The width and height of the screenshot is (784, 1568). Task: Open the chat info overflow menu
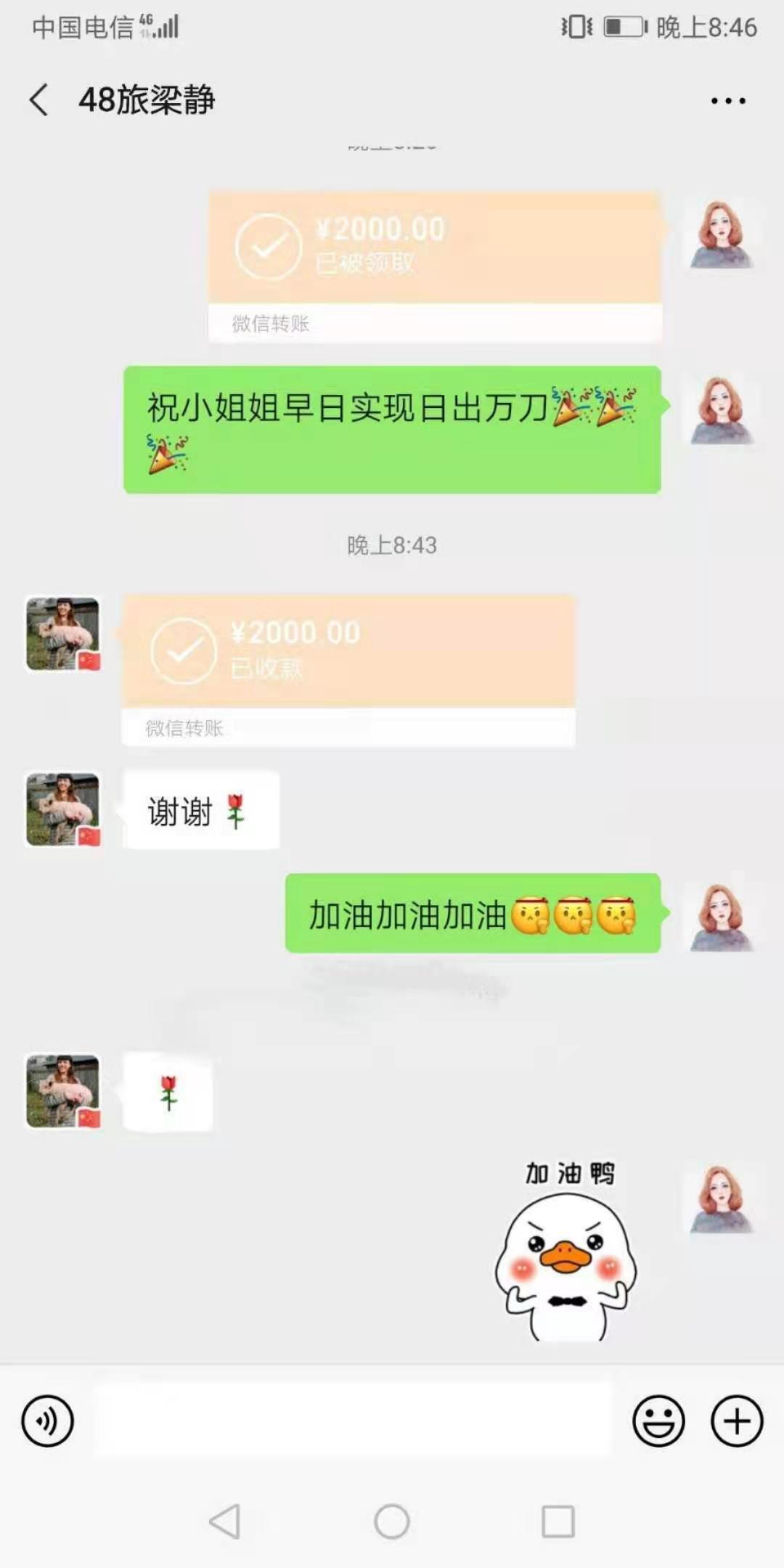click(x=728, y=101)
